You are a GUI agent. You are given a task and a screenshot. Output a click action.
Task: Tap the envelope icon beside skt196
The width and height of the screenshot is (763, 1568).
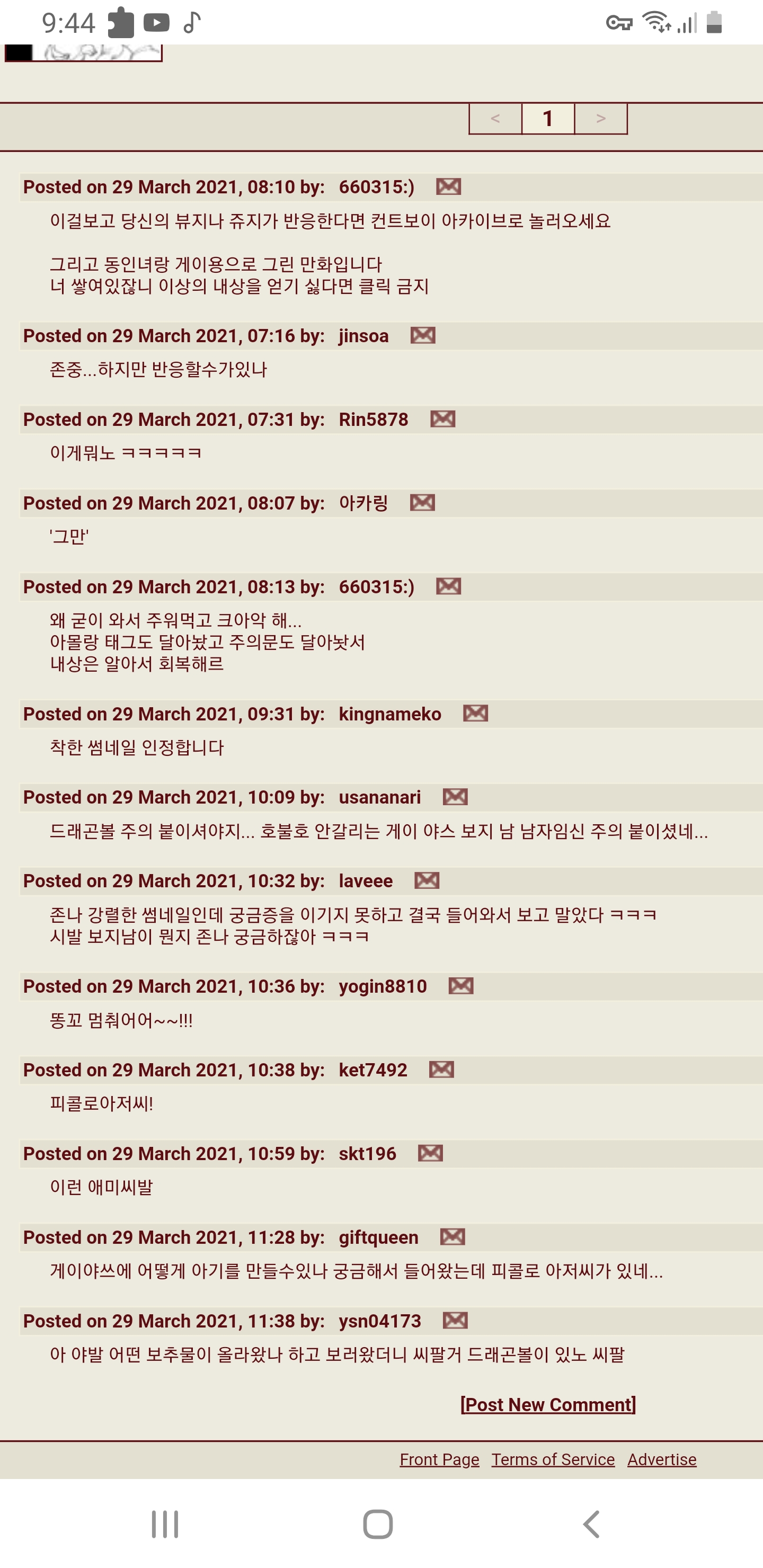[x=431, y=1153]
